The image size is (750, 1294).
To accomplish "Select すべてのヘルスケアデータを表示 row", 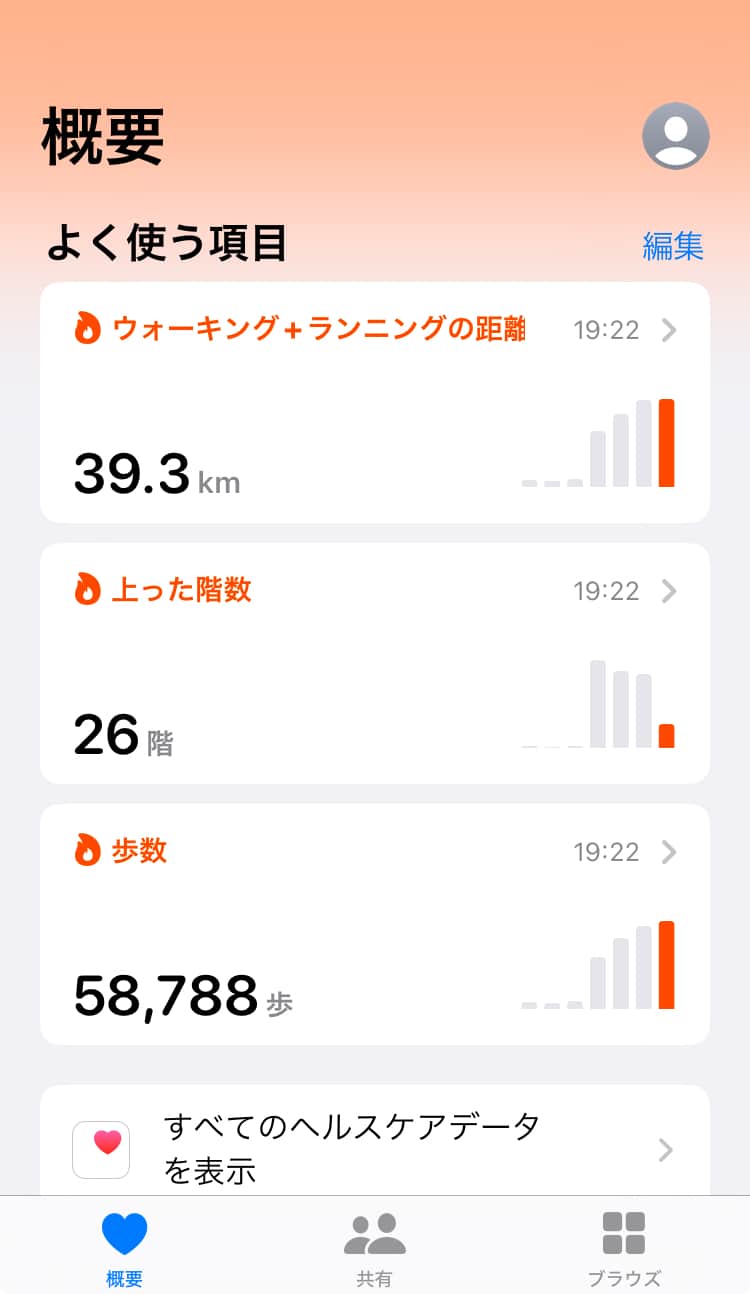I will [x=374, y=1148].
